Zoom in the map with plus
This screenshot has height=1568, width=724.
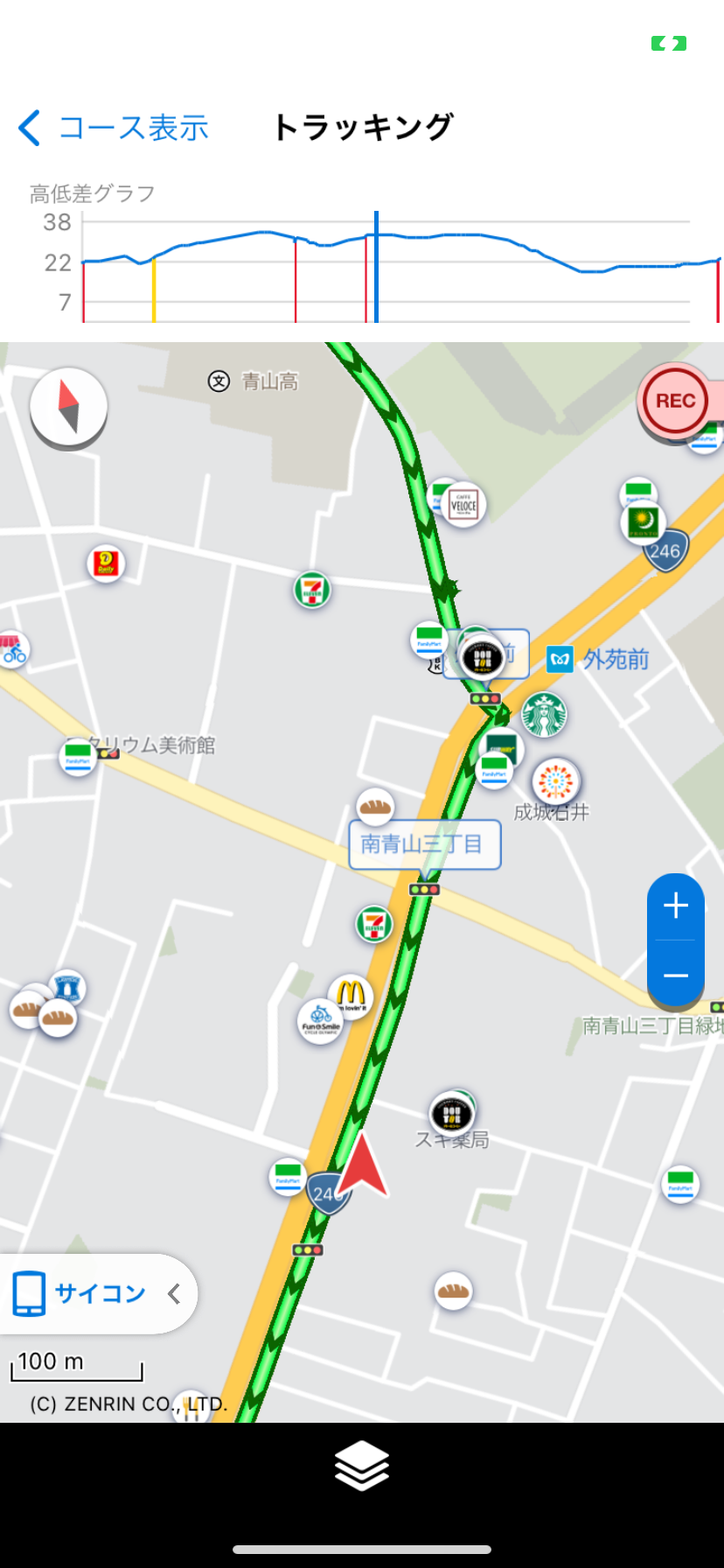676,906
